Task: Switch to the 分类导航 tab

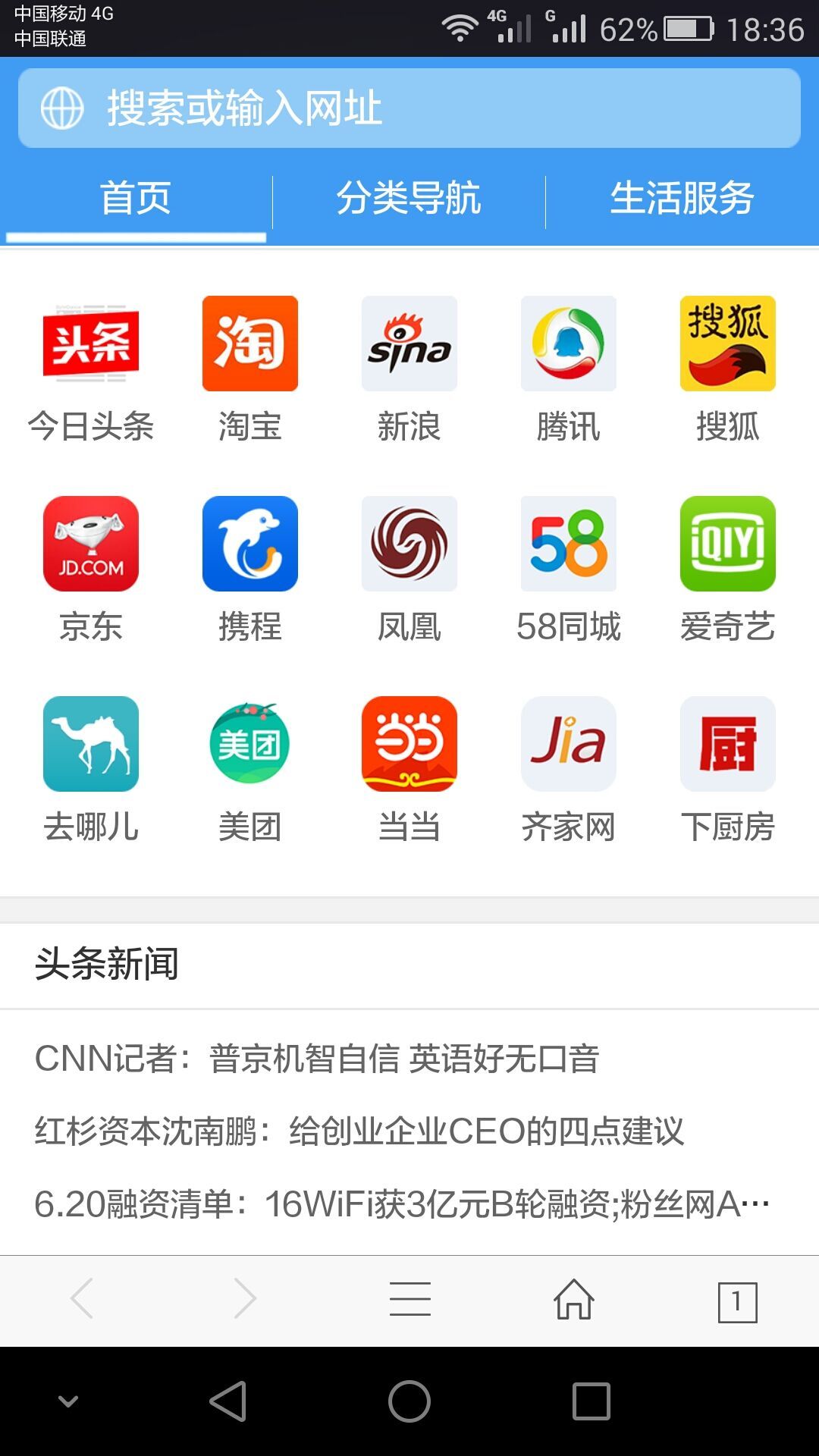Action: [409, 199]
